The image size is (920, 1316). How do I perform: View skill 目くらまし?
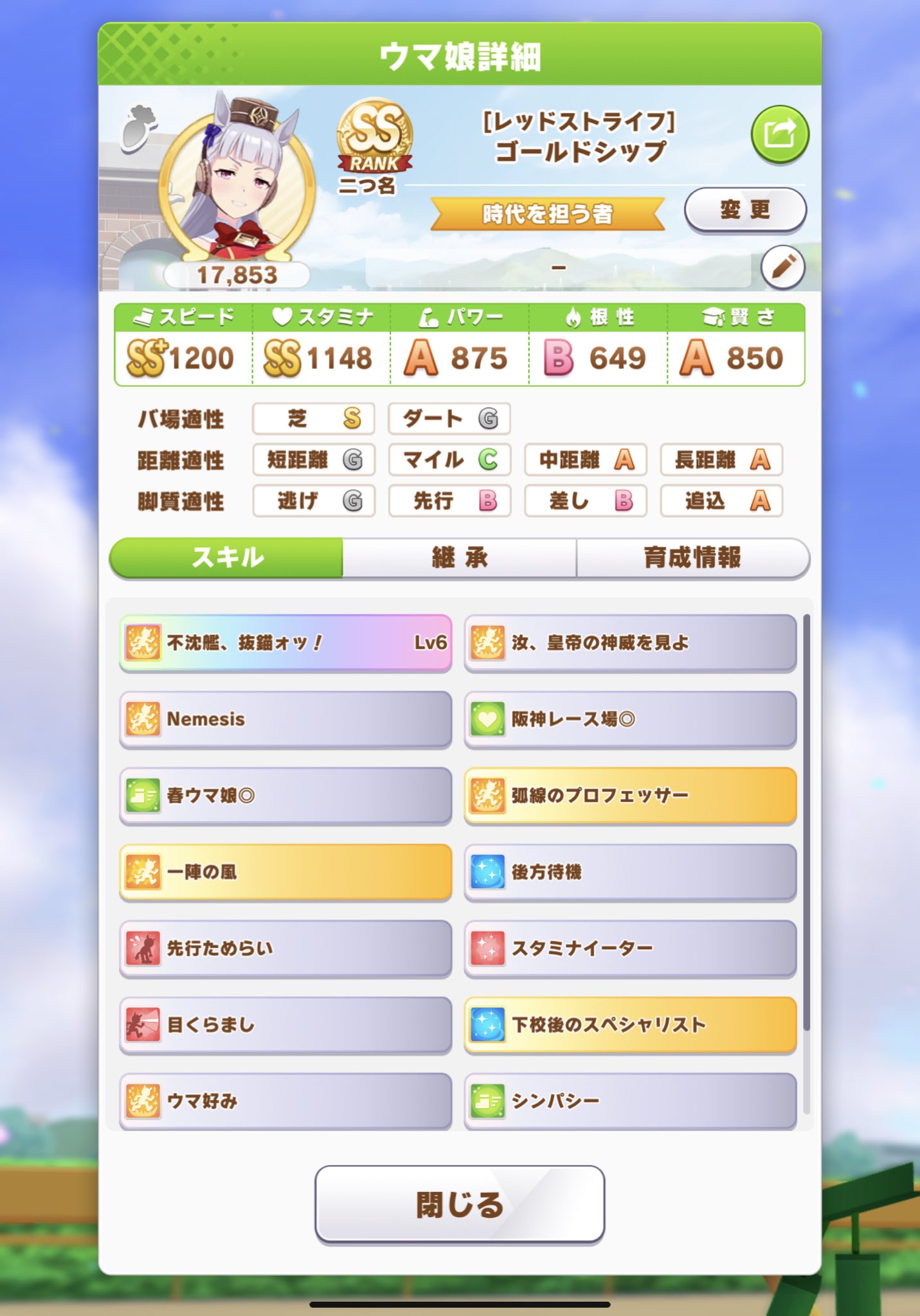pos(285,1025)
